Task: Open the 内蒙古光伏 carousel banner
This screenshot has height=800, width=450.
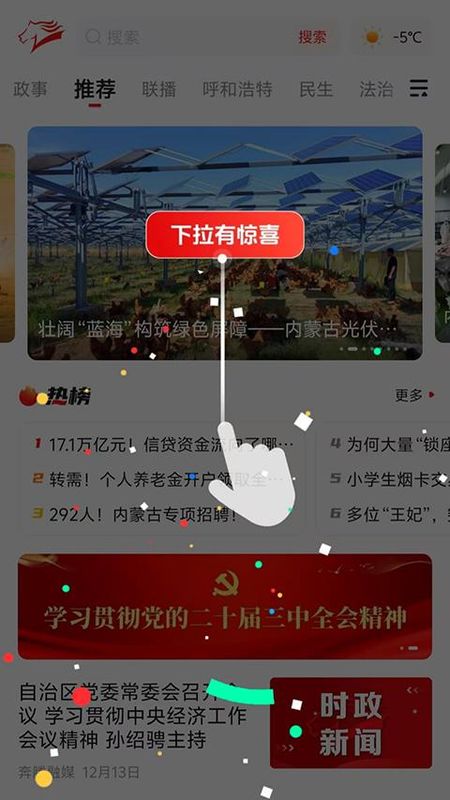Action: (225, 243)
